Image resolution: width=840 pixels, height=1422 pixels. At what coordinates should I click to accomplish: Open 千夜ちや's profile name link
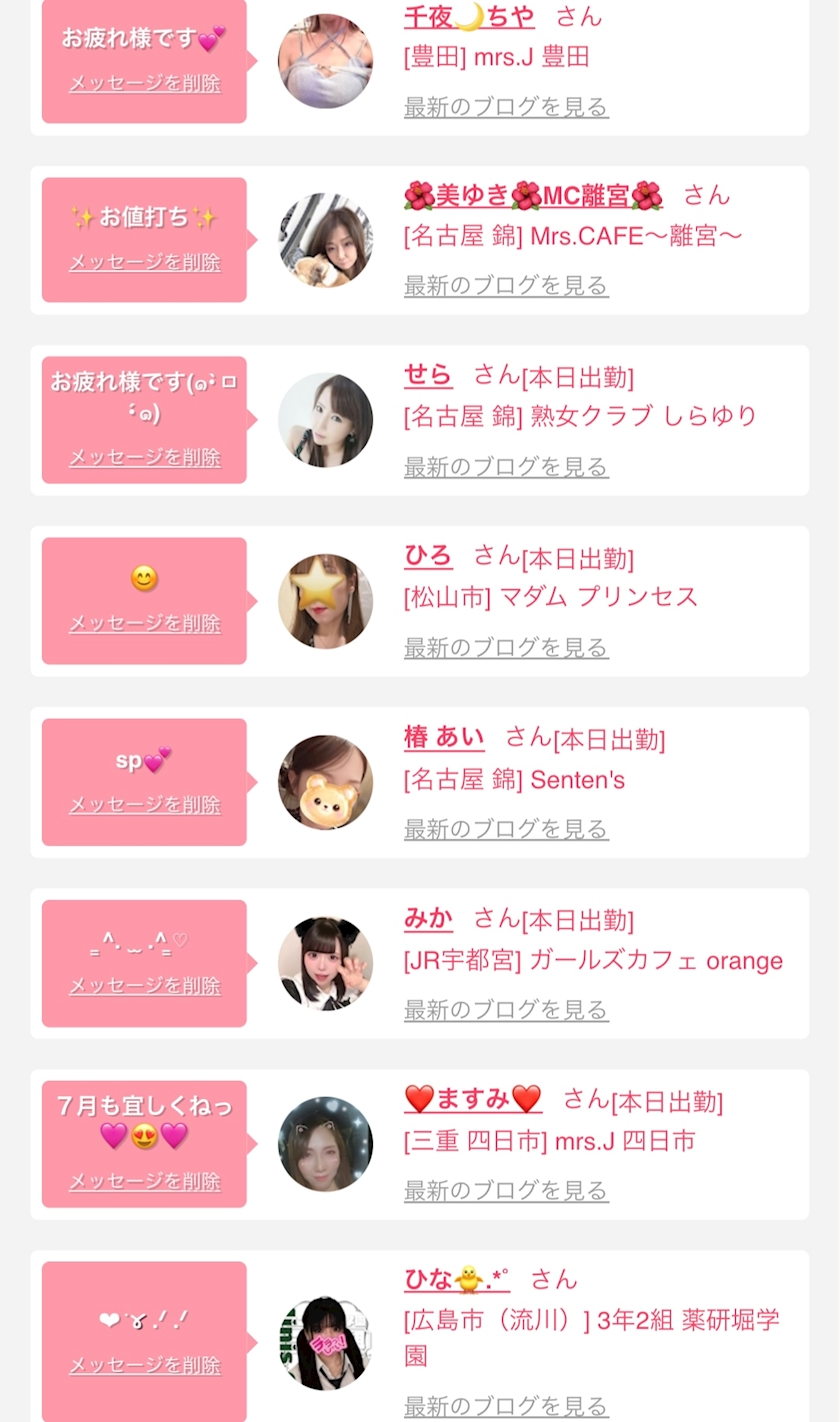(x=469, y=16)
